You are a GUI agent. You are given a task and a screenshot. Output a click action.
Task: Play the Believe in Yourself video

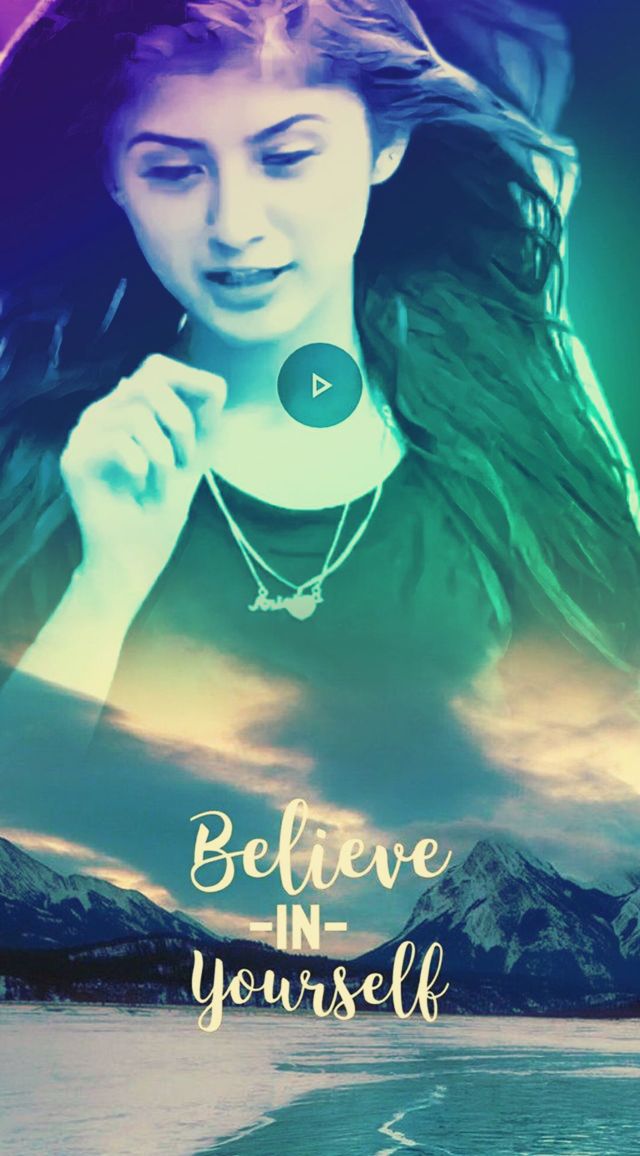click(x=319, y=385)
